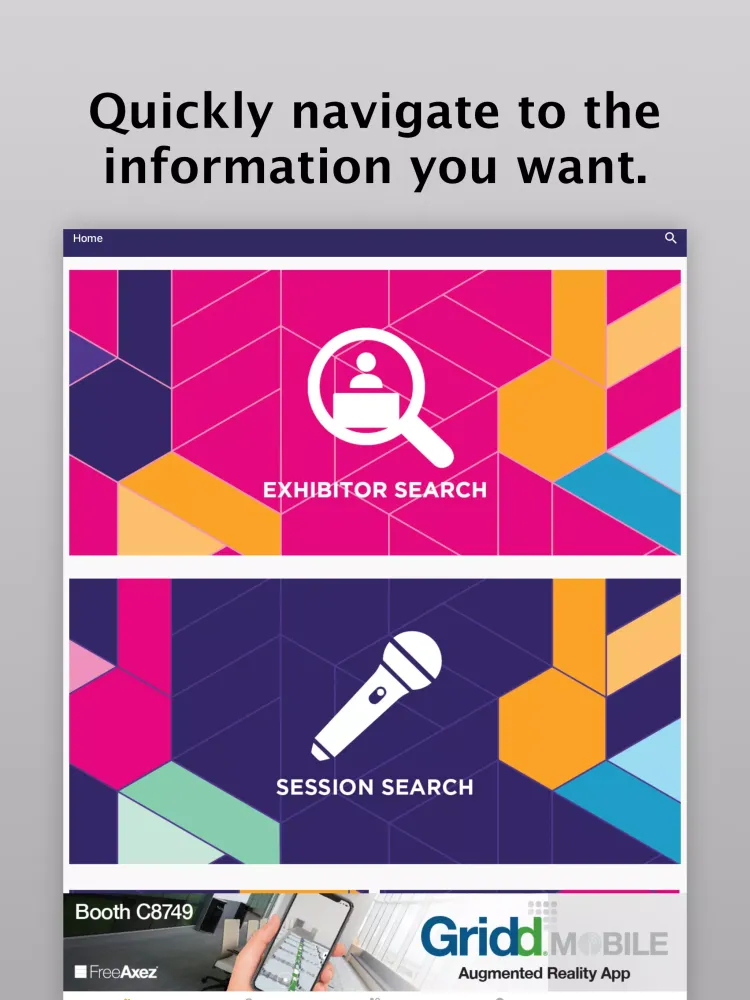The height and width of the screenshot is (1000, 750).
Task: Tap the search magnifier icon in the header
Action: pyautogui.click(x=670, y=238)
